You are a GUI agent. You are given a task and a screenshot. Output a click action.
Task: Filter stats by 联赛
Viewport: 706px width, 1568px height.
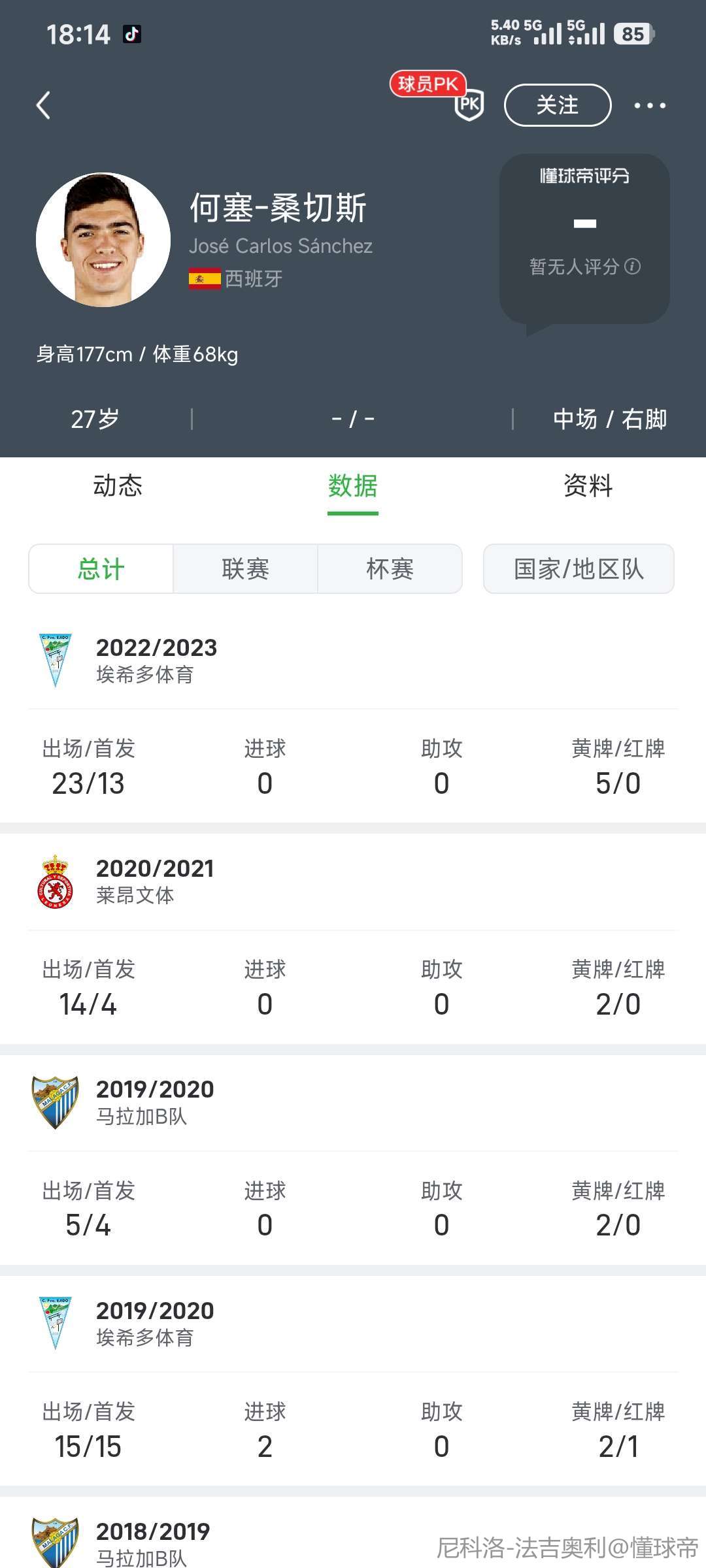246,569
